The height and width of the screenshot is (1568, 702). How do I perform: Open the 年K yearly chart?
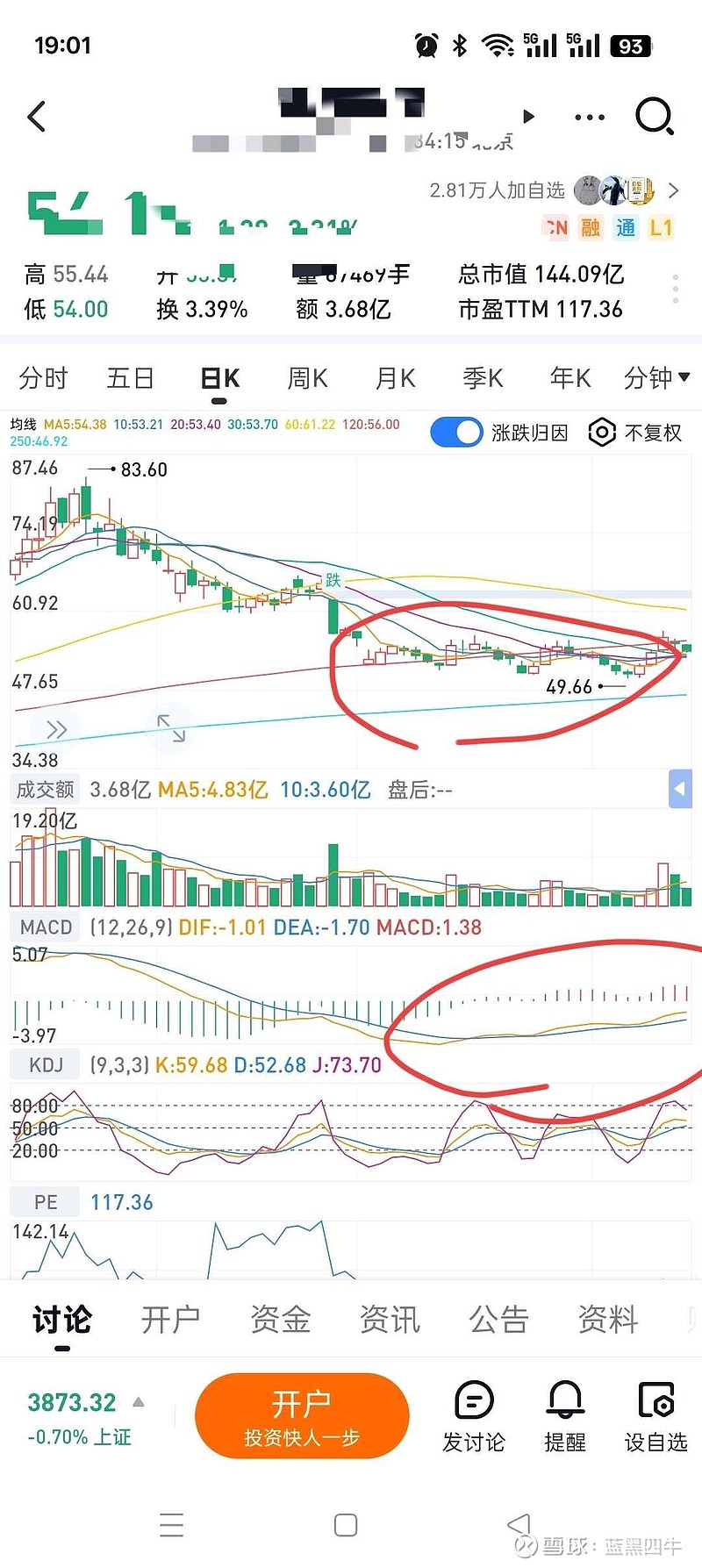coord(570,378)
